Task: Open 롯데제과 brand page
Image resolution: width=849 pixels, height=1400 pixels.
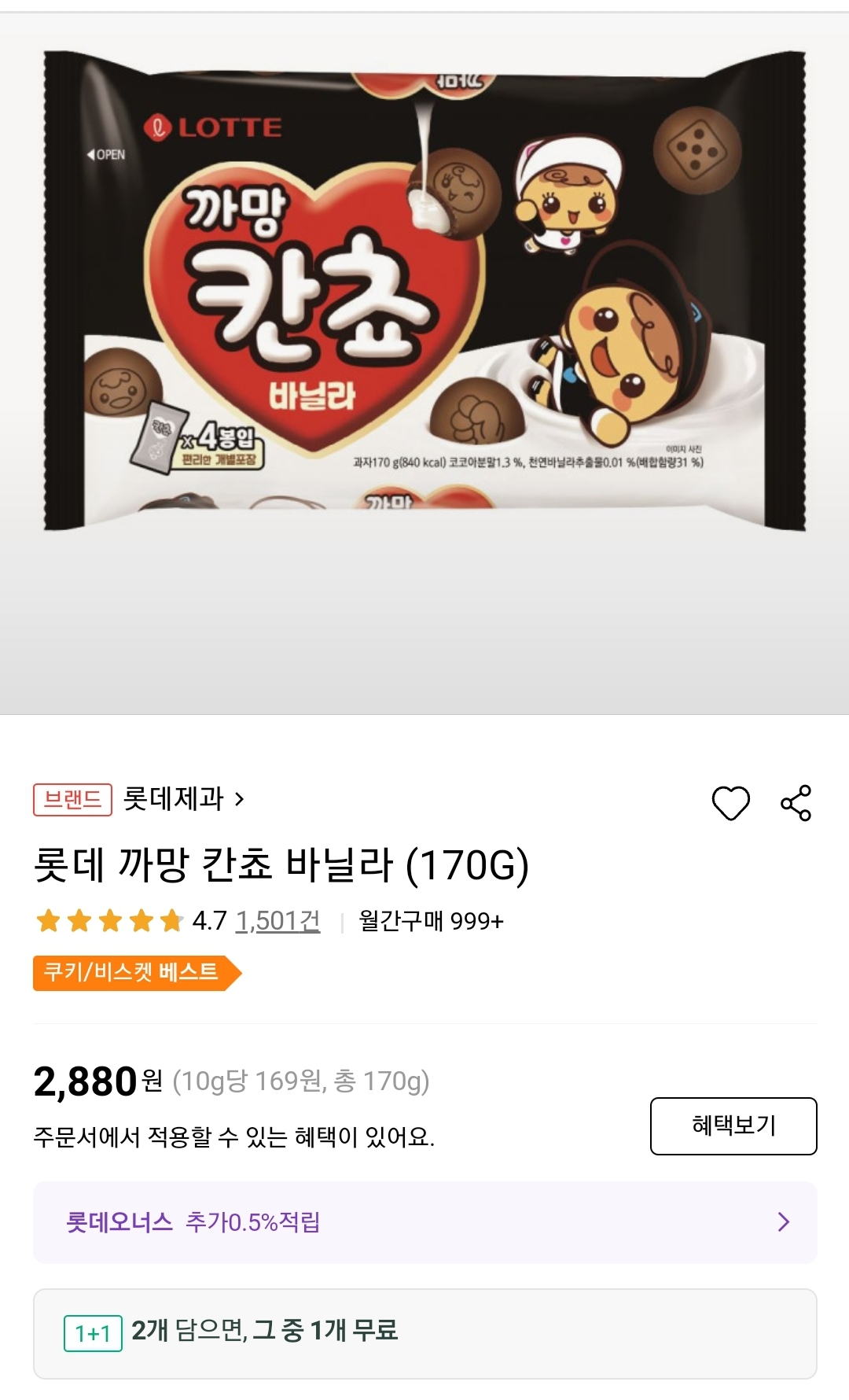Action: (183, 799)
